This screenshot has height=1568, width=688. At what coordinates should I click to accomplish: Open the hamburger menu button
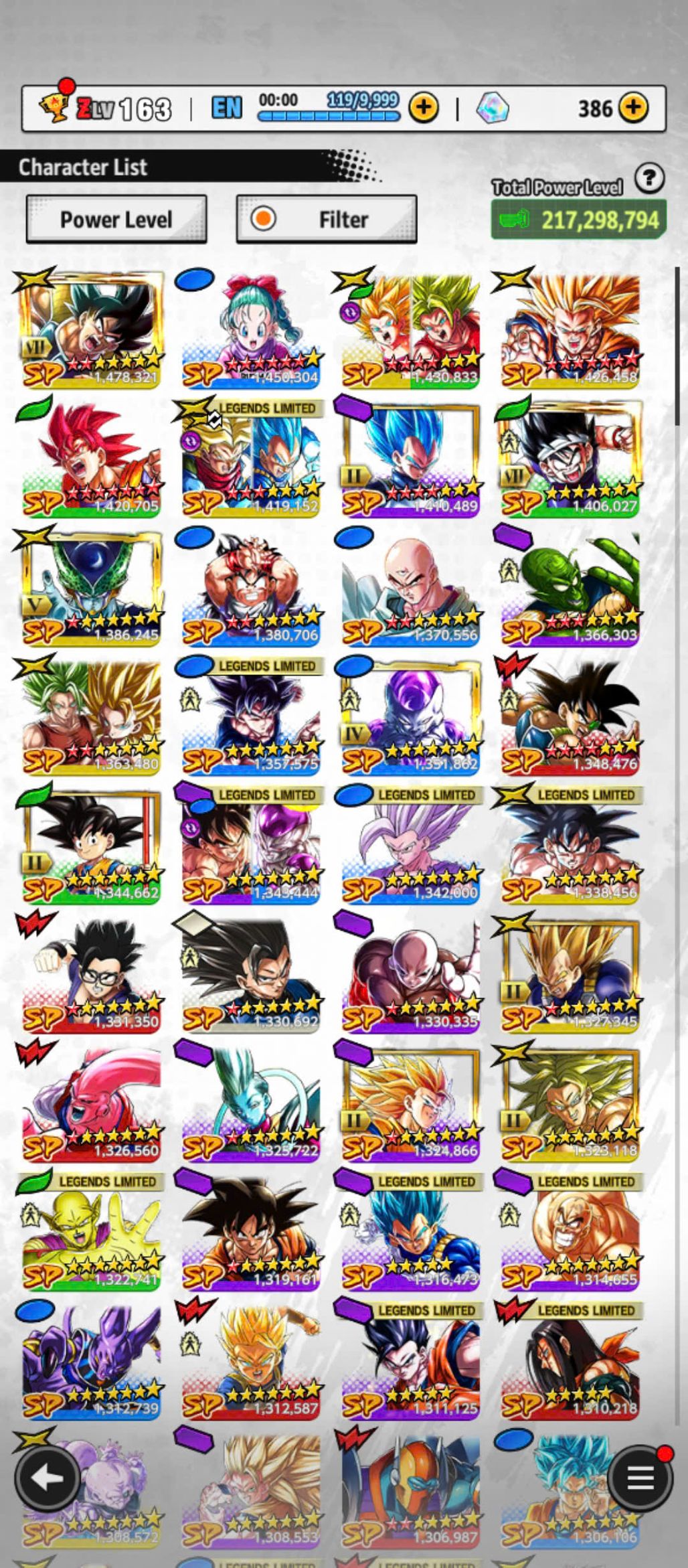[639, 1478]
